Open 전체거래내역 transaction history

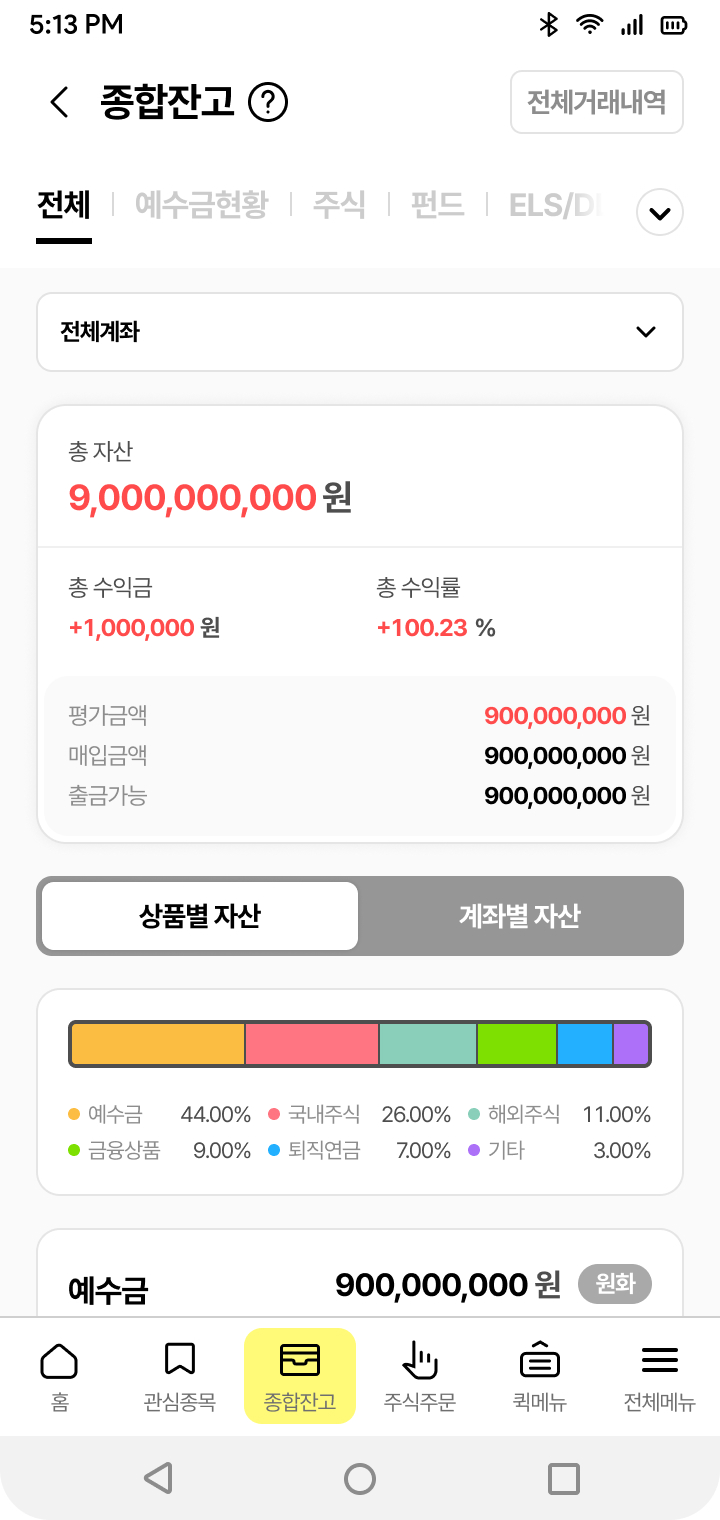[x=596, y=101]
